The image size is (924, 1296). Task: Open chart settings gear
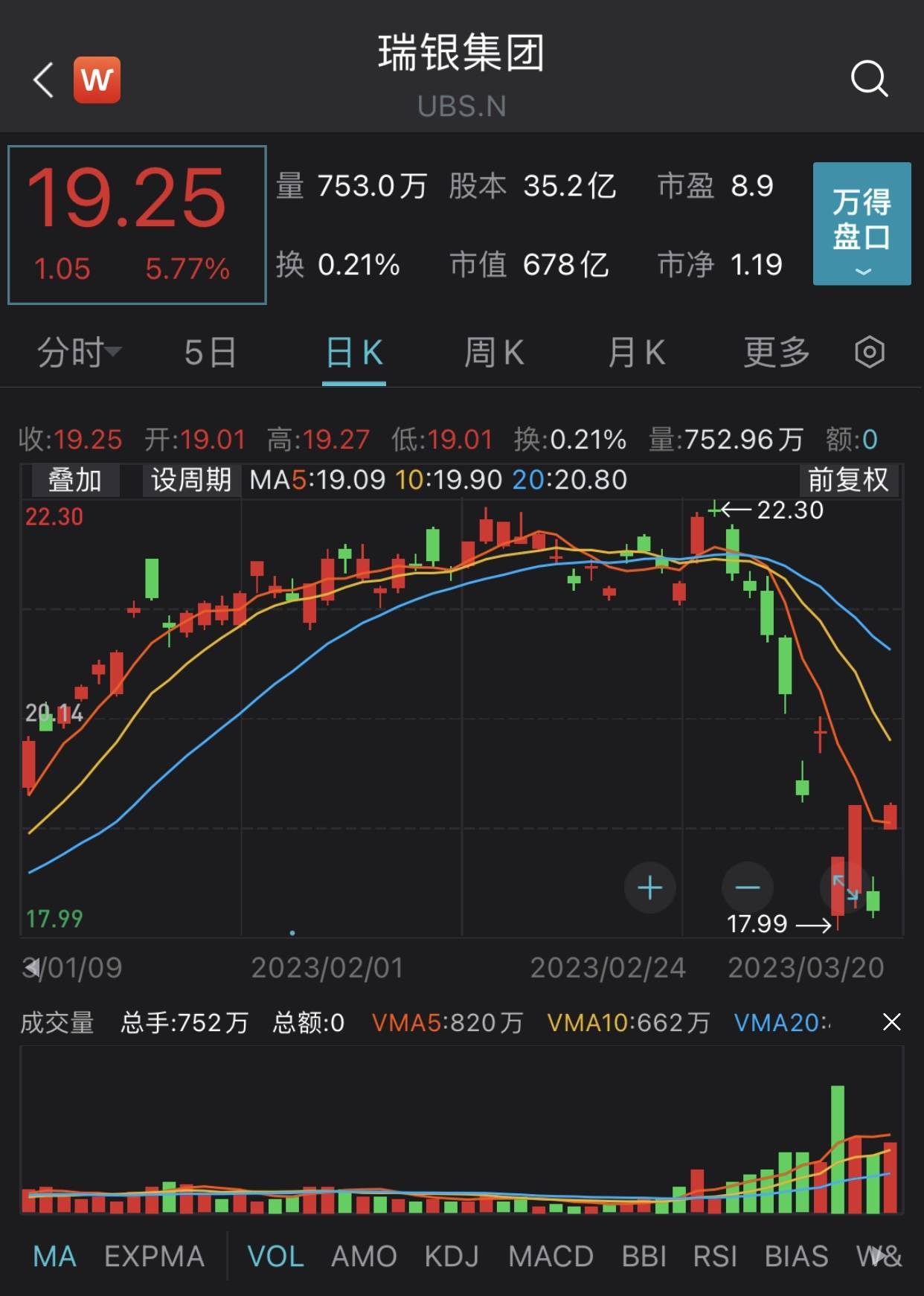click(870, 352)
